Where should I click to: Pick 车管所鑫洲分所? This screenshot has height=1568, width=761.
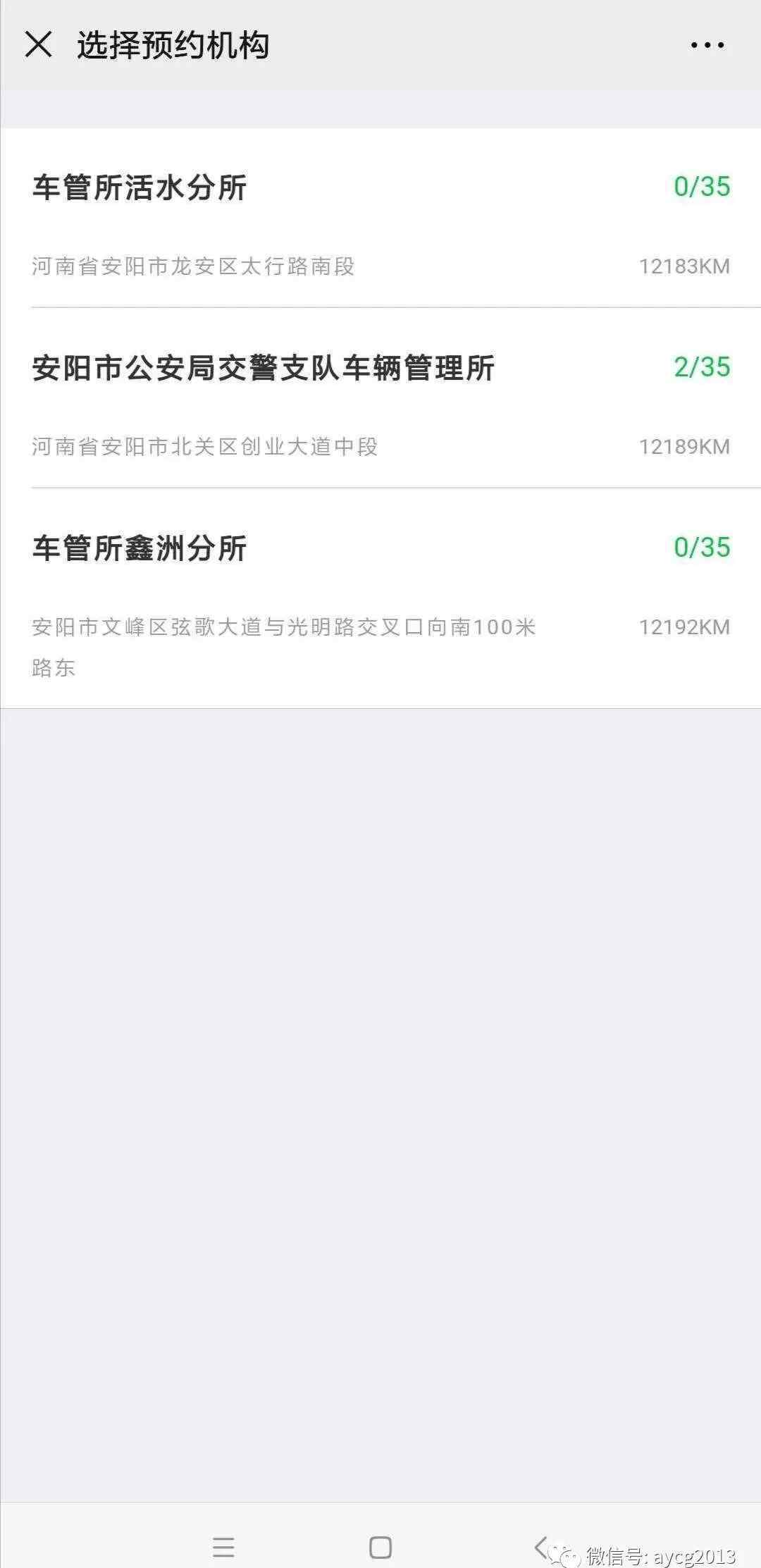380,598
